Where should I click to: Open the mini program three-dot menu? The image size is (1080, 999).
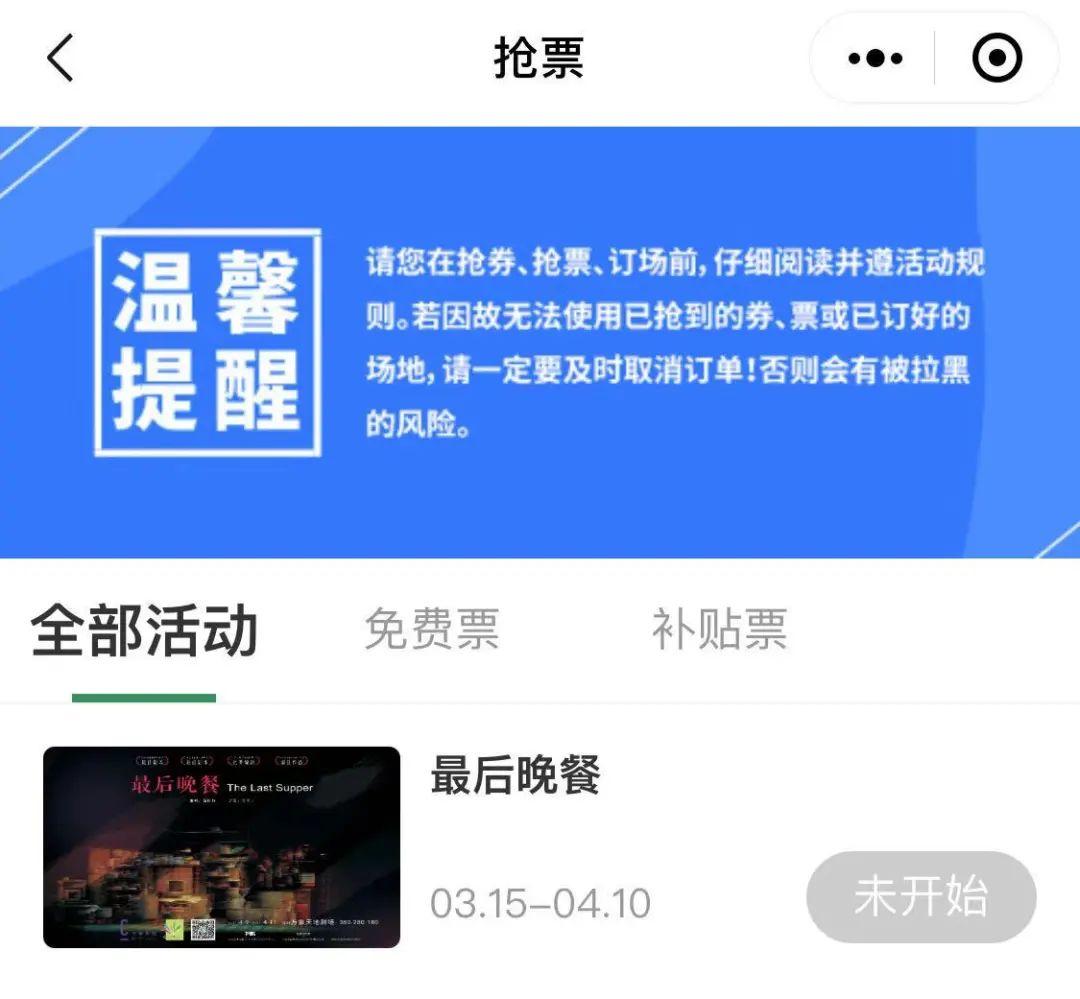(875, 58)
